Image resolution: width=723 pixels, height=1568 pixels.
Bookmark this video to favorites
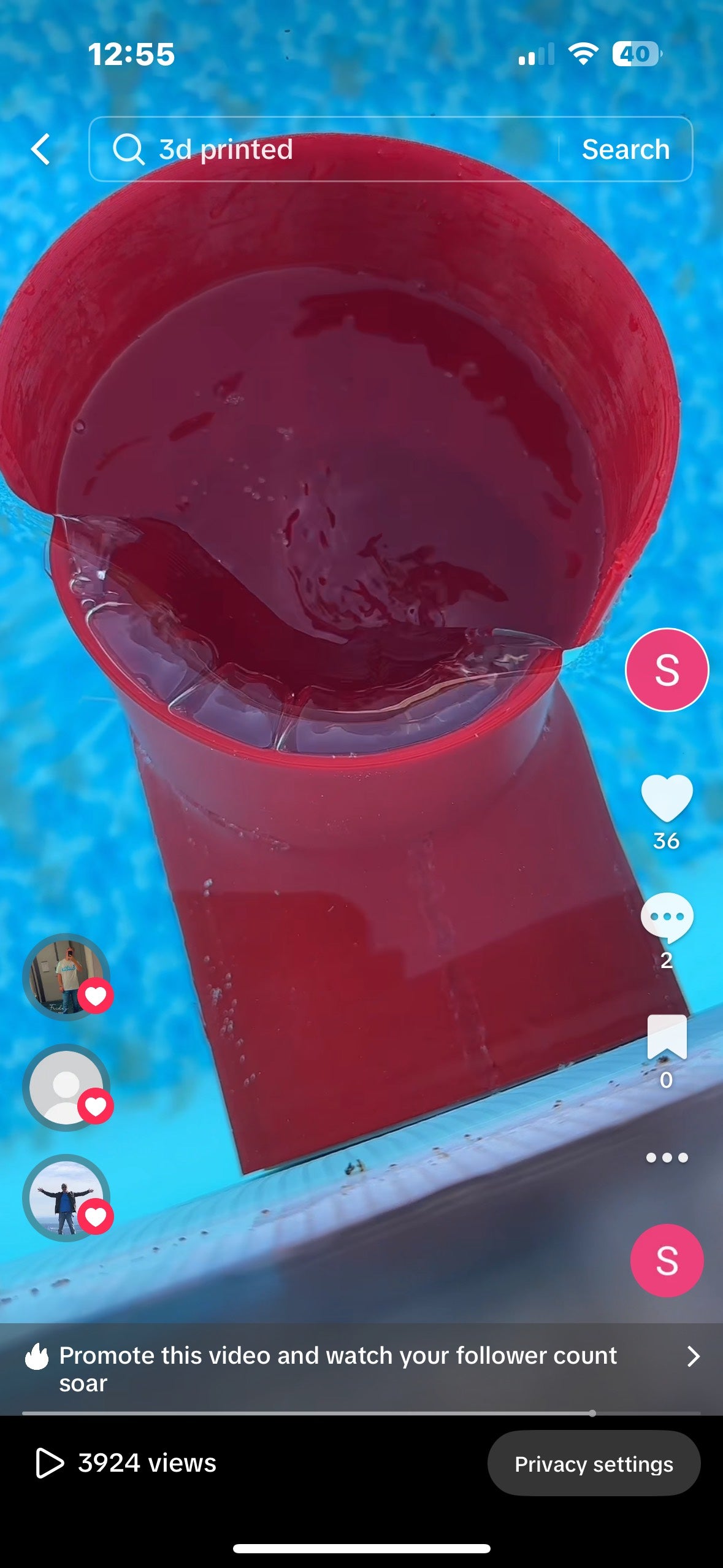point(667,1037)
